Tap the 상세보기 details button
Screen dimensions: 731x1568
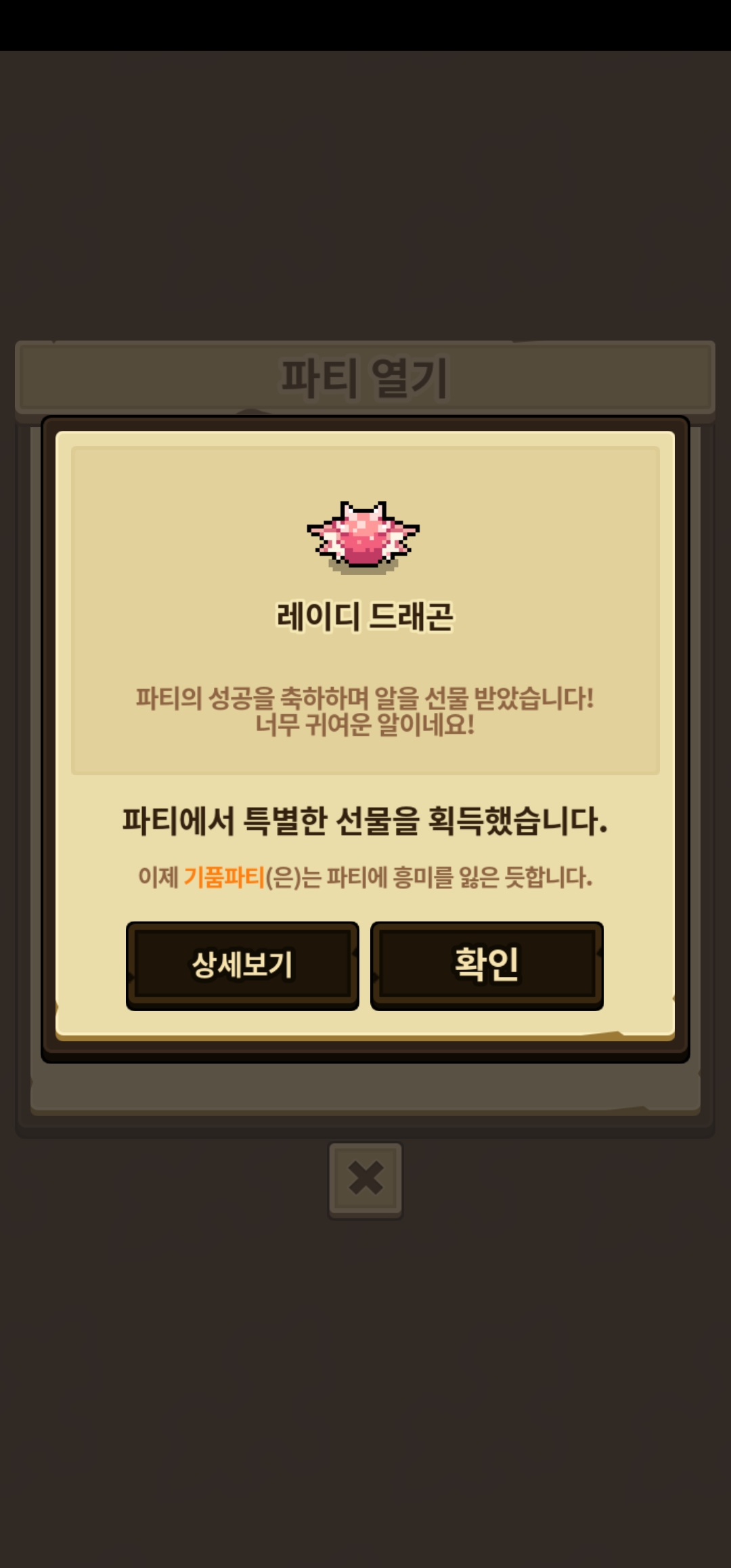[x=242, y=965]
